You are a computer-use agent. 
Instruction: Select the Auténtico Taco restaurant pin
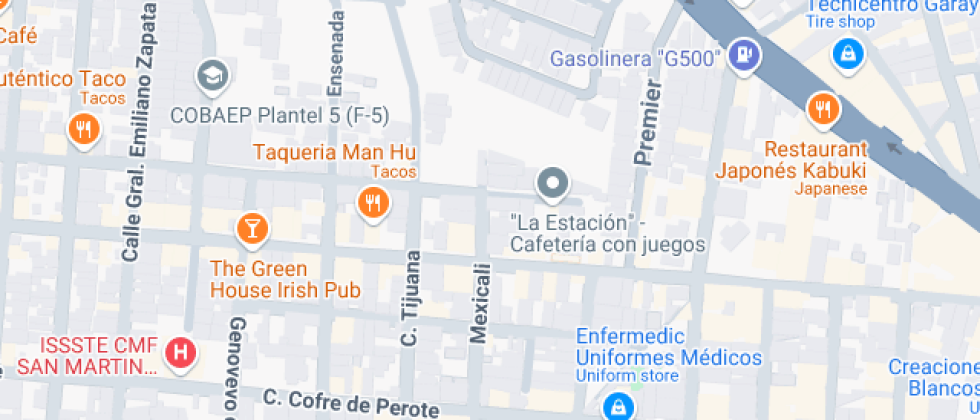click(x=83, y=128)
